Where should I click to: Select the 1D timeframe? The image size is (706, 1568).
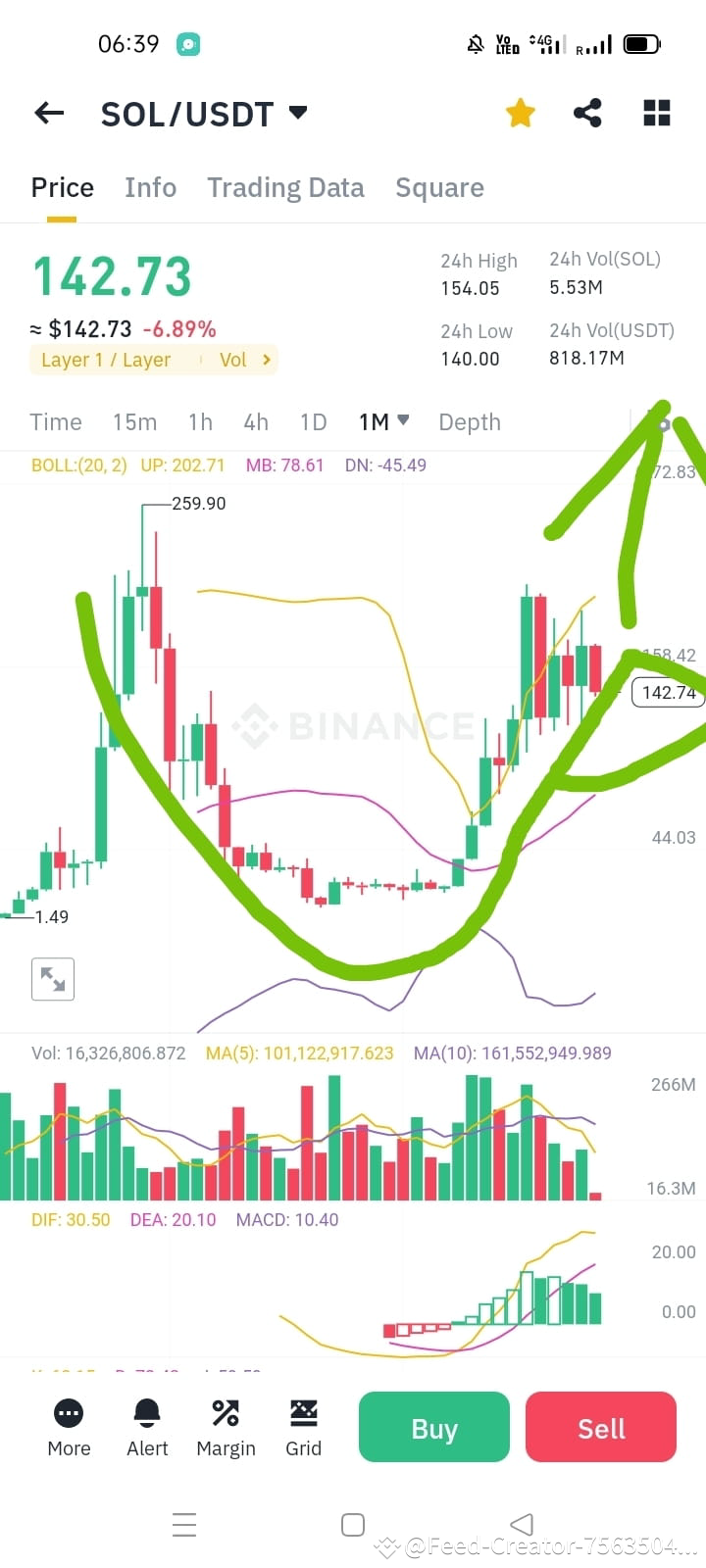(x=313, y=421)
